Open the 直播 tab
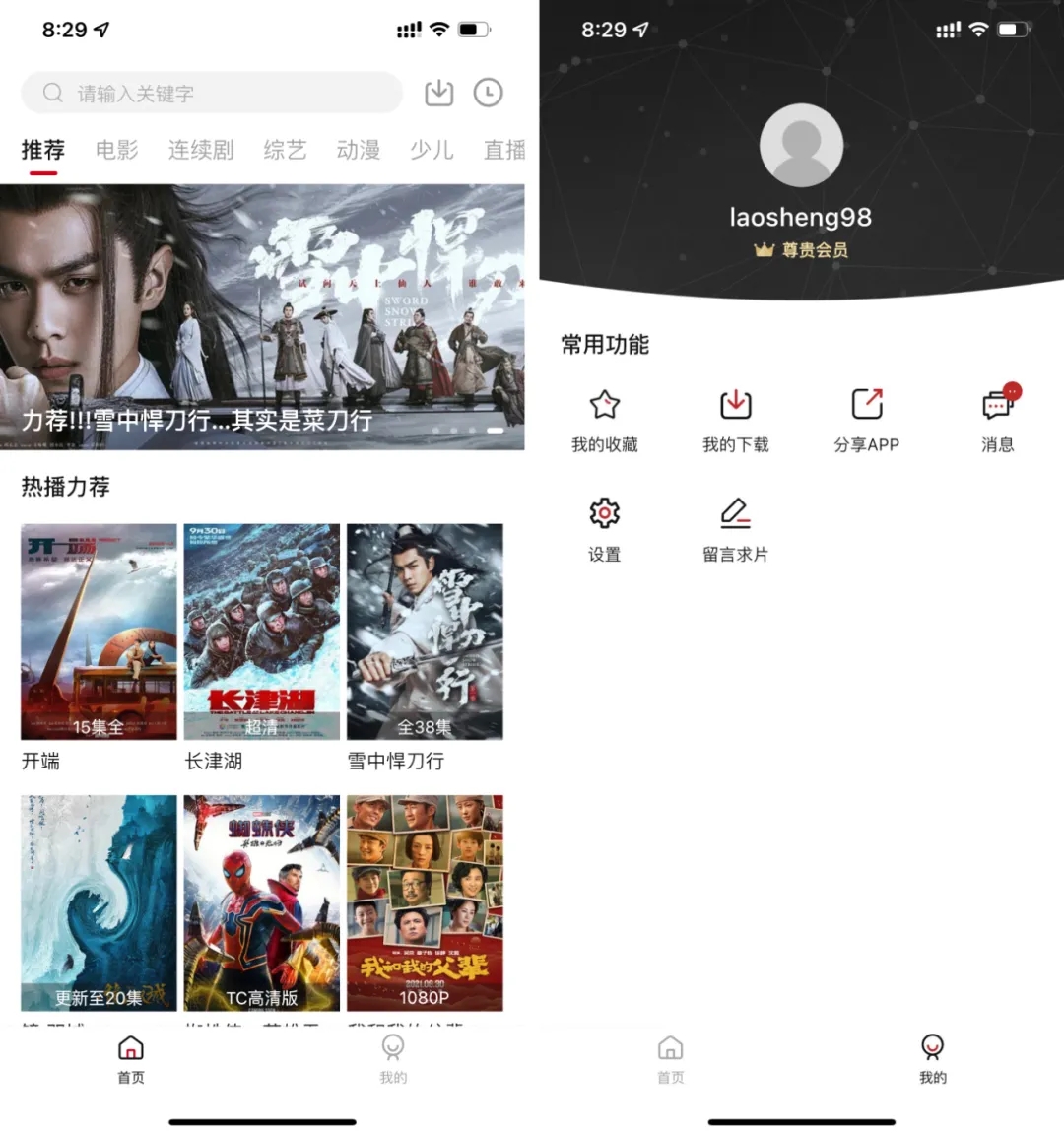1064x1135 pixels. (x=502, y=150)
